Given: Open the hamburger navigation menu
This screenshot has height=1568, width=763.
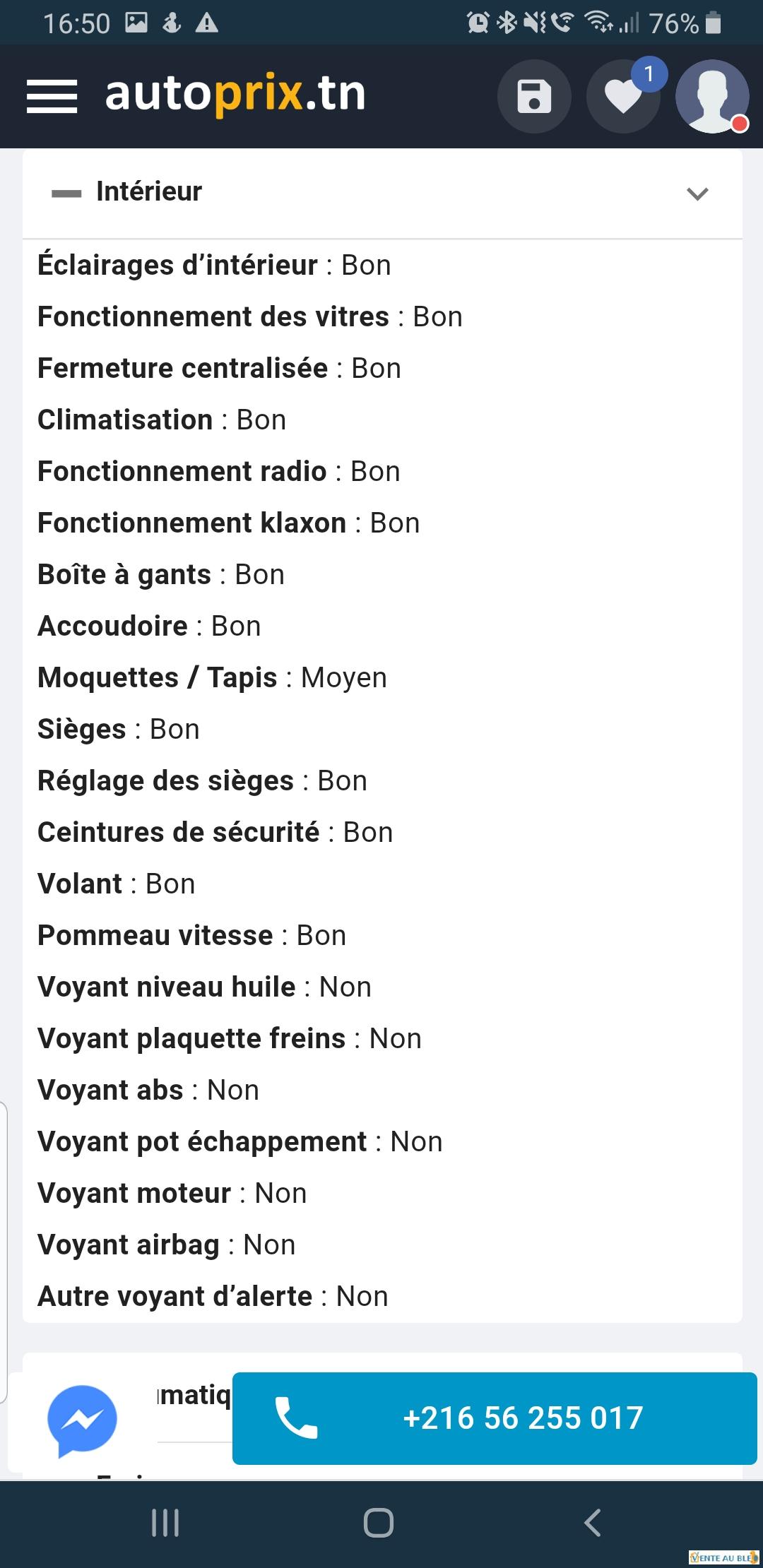Looking at the screenshot, I should coord(52,96).
